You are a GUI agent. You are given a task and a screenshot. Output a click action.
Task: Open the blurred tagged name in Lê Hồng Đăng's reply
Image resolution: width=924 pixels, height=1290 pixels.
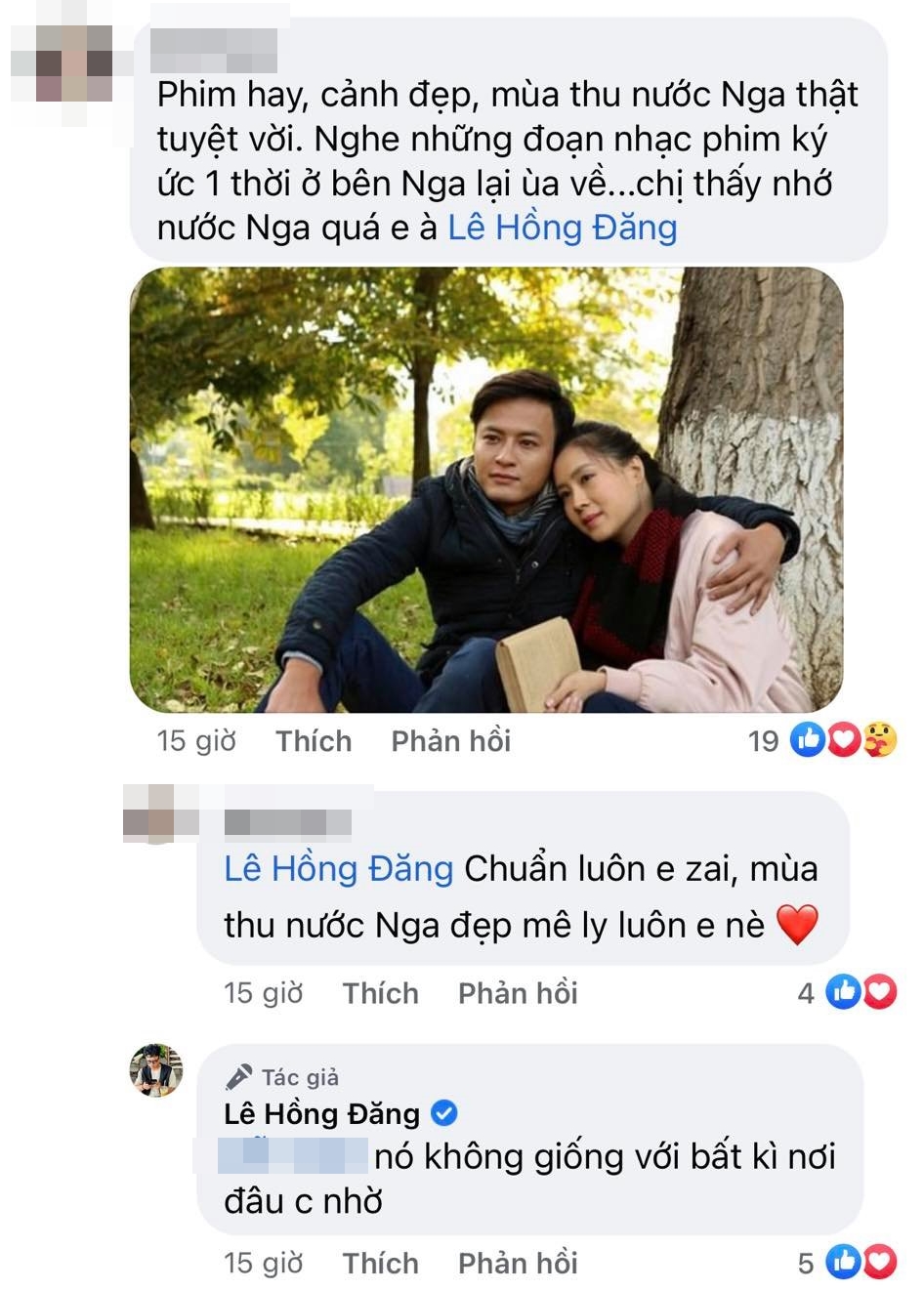[295, 1155]
